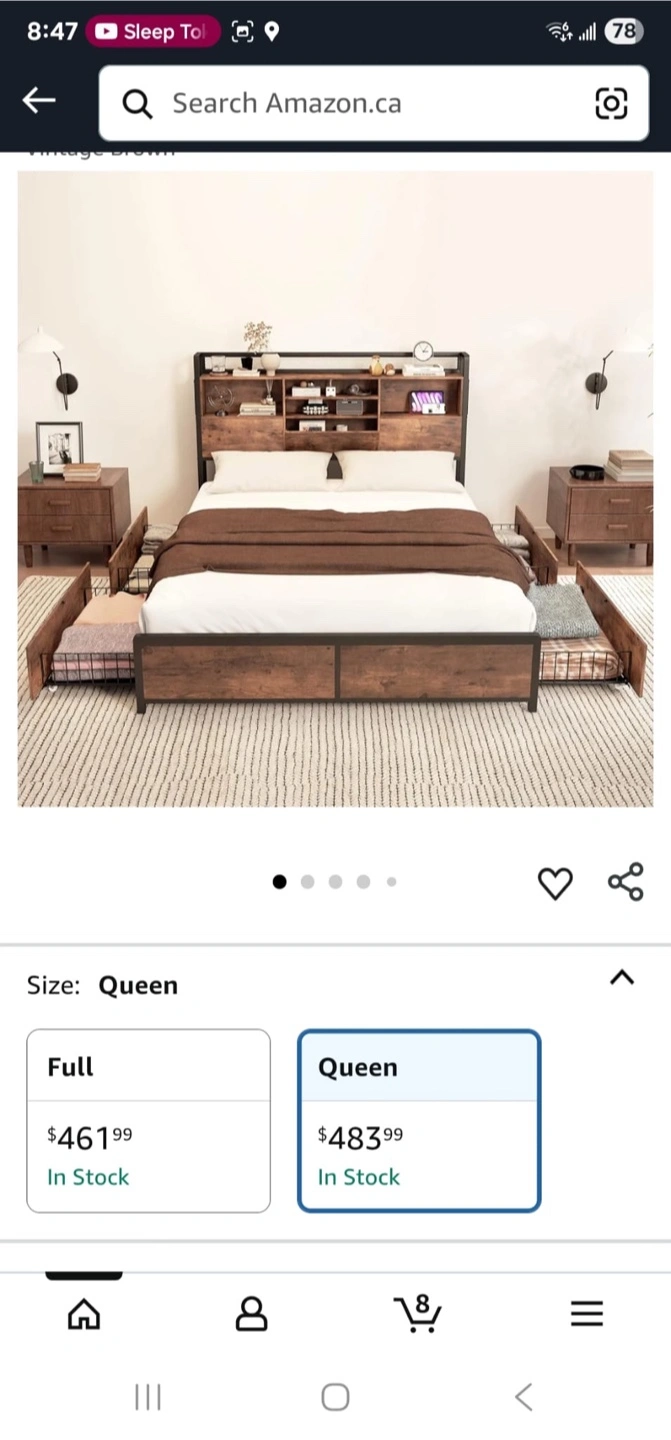Select the Queen size option
The image size is (671, 1440).
[x=419, y=1121]
